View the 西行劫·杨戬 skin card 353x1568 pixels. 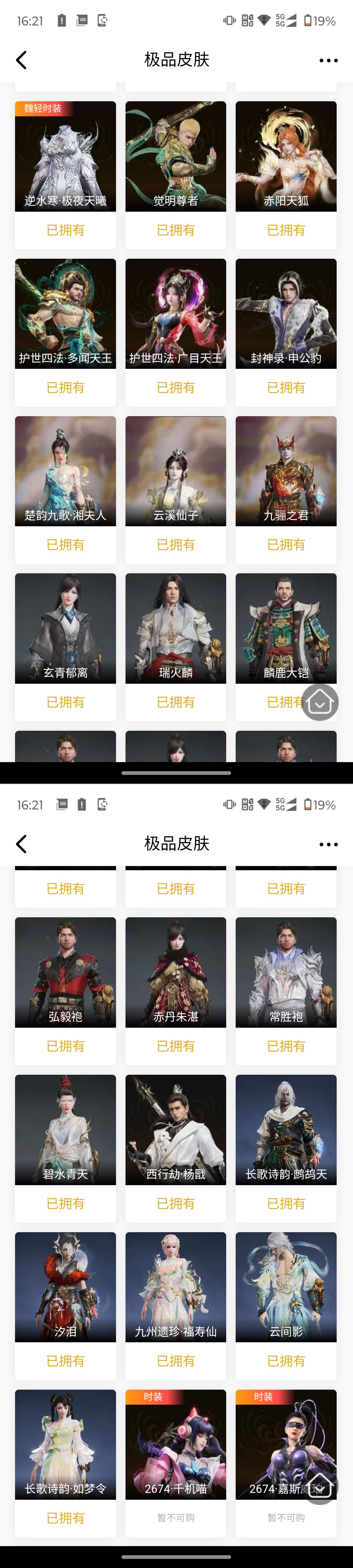[175, 1149]
